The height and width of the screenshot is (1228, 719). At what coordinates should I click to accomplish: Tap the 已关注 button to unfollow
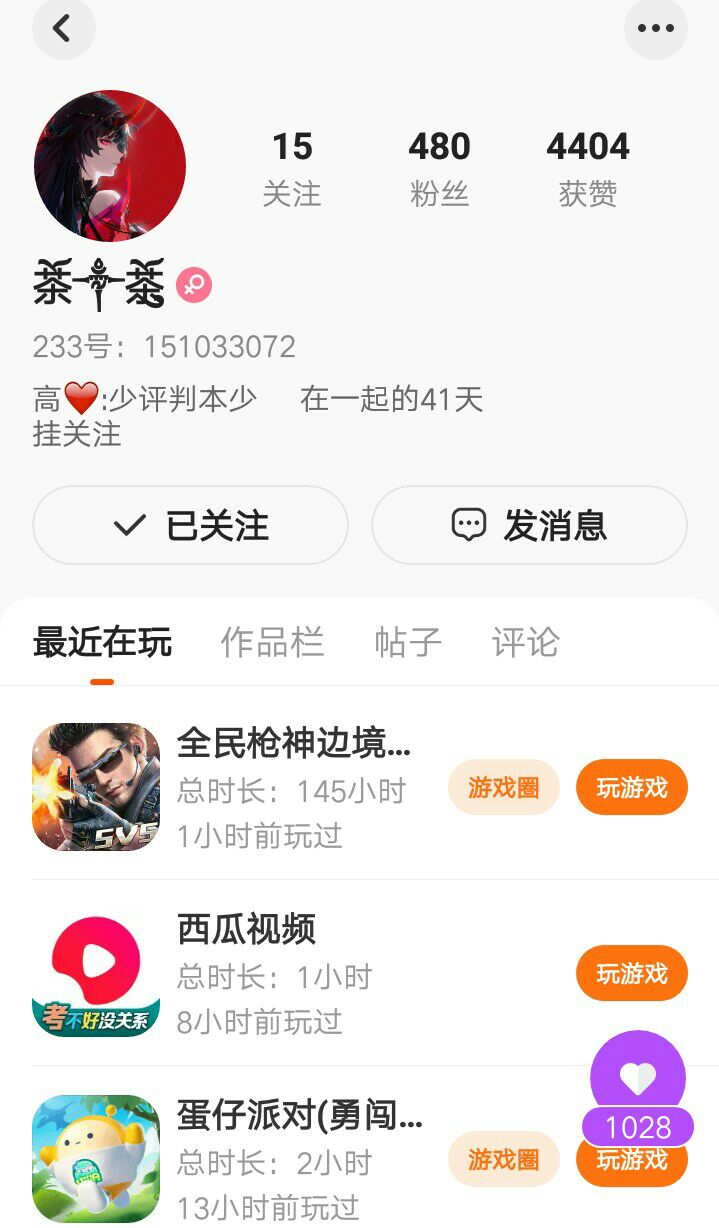click(190, 525)
